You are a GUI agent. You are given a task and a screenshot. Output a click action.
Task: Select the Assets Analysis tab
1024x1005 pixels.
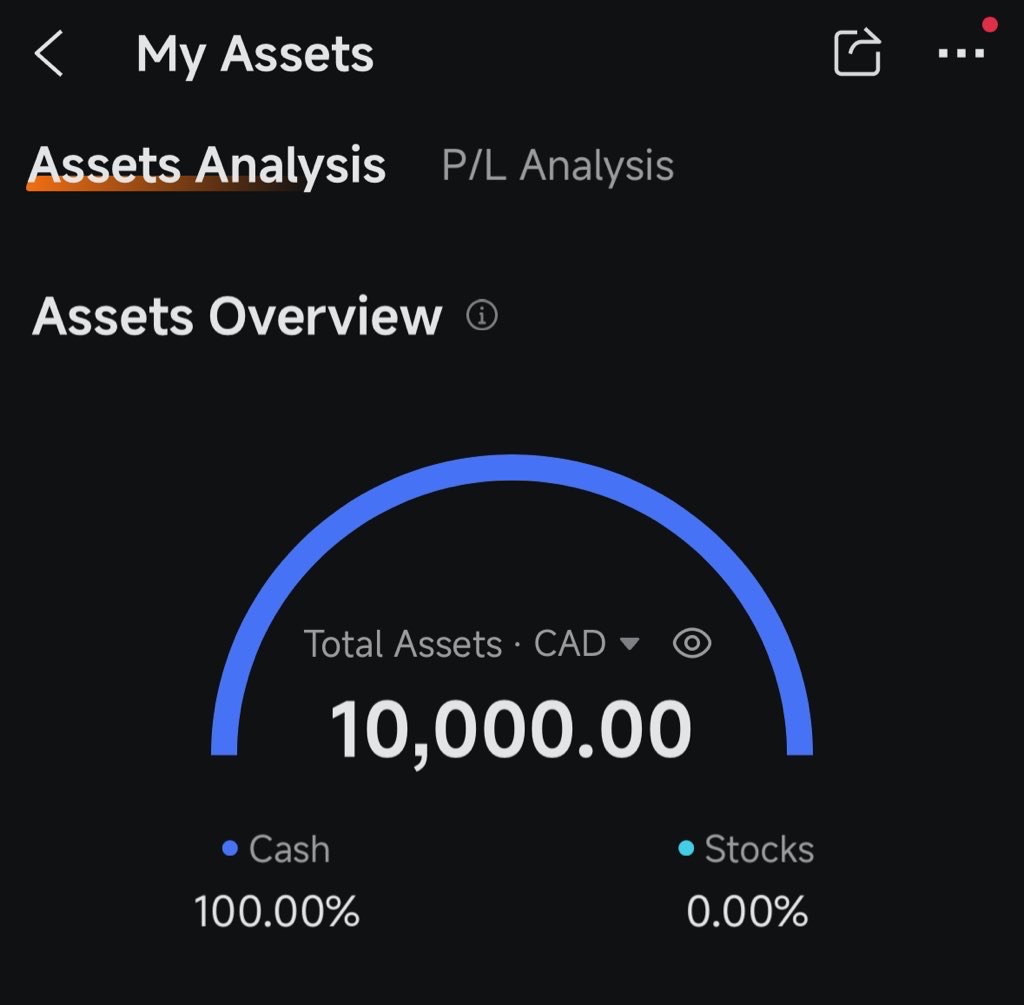click(x=207, y=165)
